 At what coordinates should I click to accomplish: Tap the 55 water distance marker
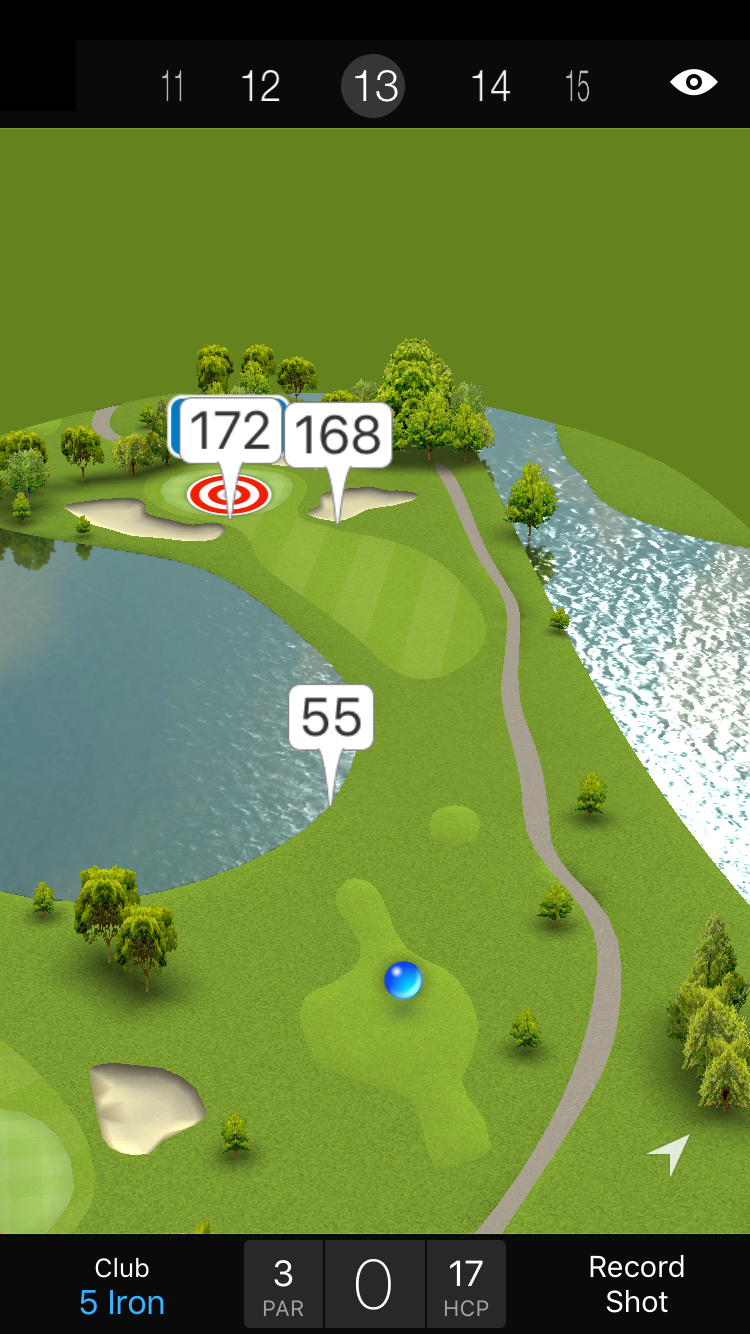[x=331, y=717]
